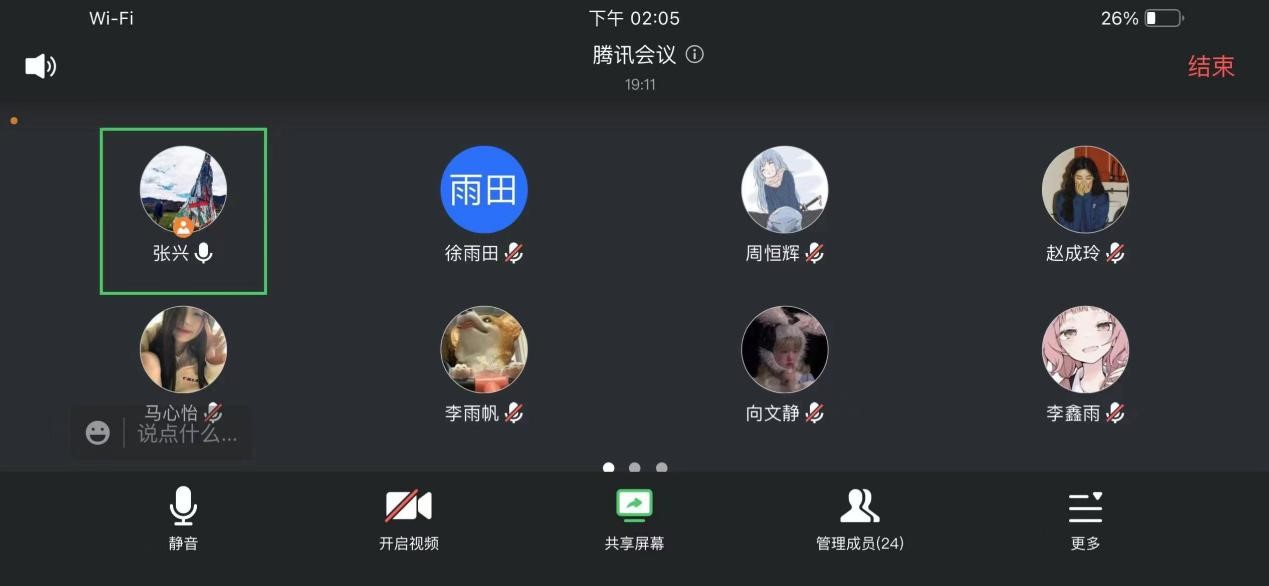
Task: Start 共享屏幕 screen sharing
Action: pos(634,518)
